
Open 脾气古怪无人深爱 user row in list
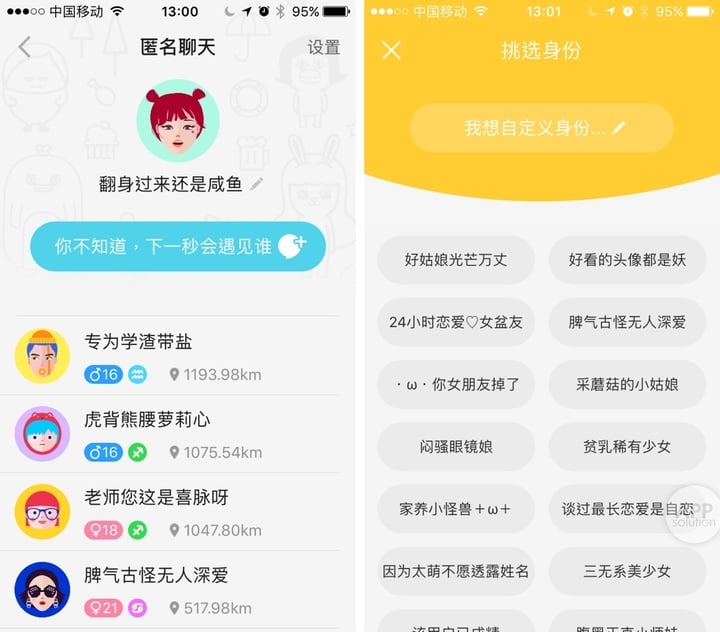click(x=178, y=588)
